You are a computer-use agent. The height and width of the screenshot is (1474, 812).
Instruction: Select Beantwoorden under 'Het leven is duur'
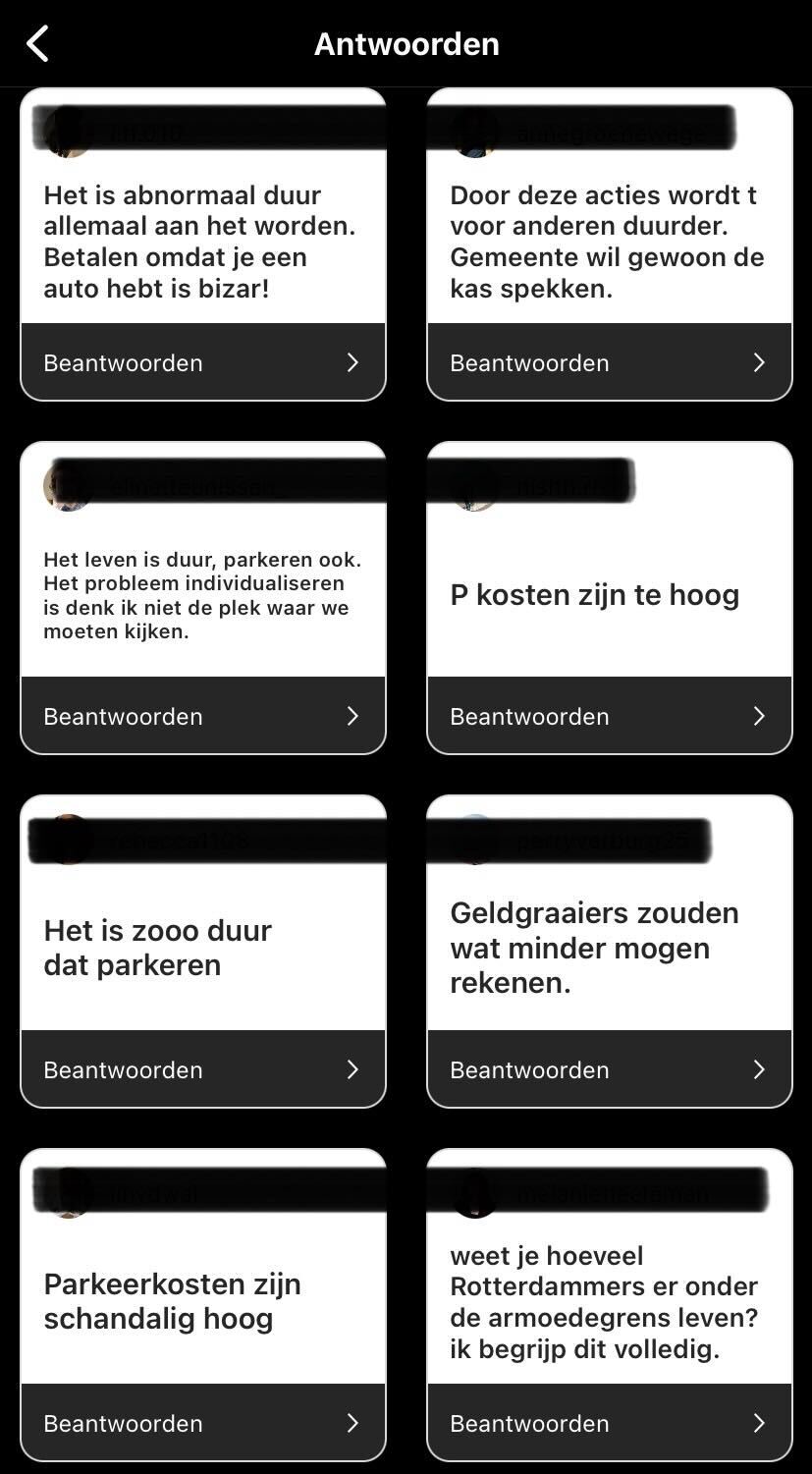[x=203, y=716]
